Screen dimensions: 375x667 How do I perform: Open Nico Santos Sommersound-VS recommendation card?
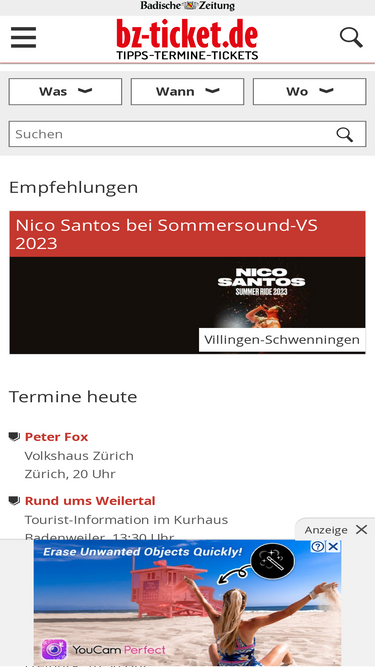[x=188, y=282]
